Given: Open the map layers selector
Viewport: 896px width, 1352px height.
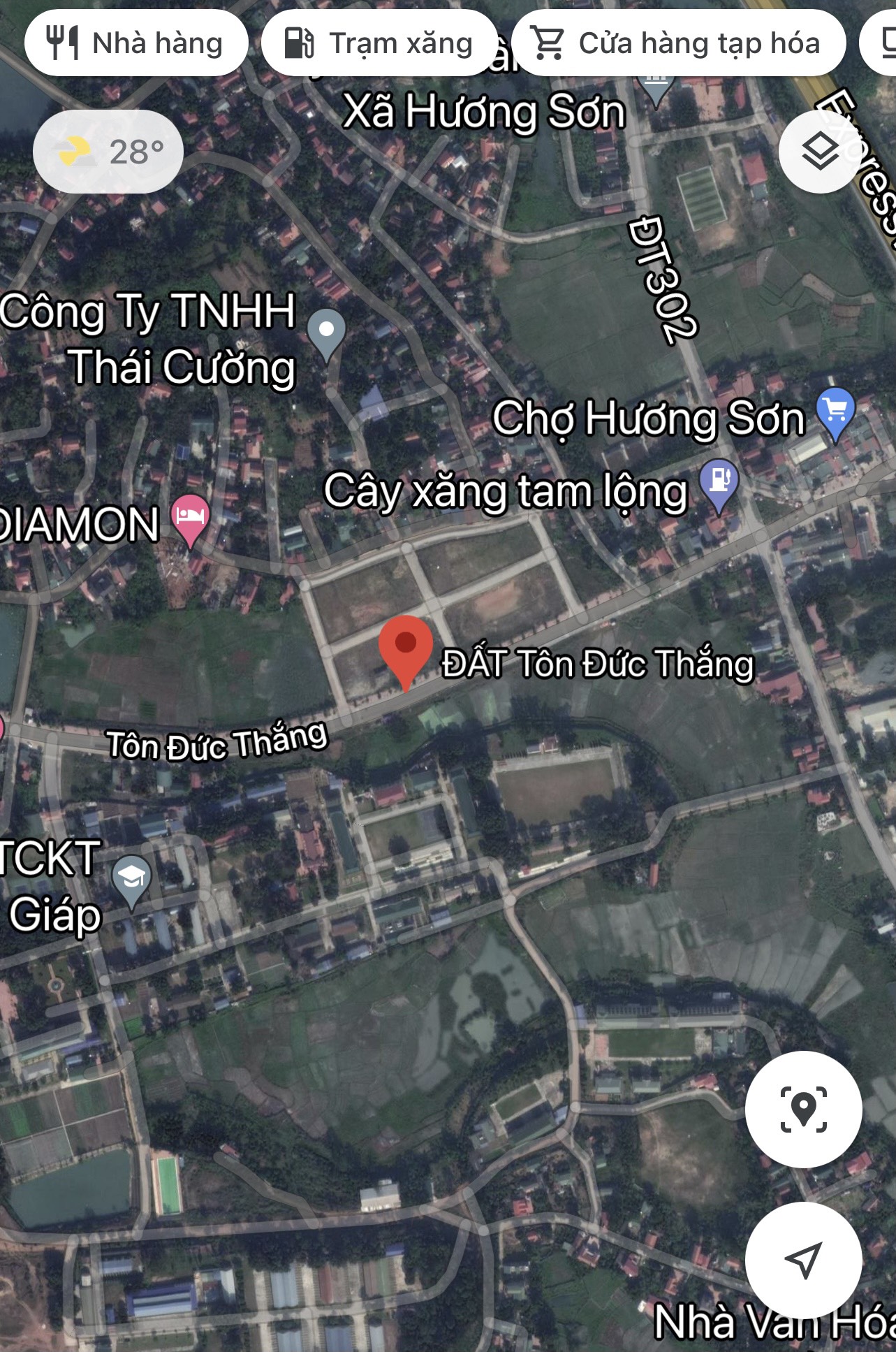Looking at the screenshot, I should [x=820, y=152].
